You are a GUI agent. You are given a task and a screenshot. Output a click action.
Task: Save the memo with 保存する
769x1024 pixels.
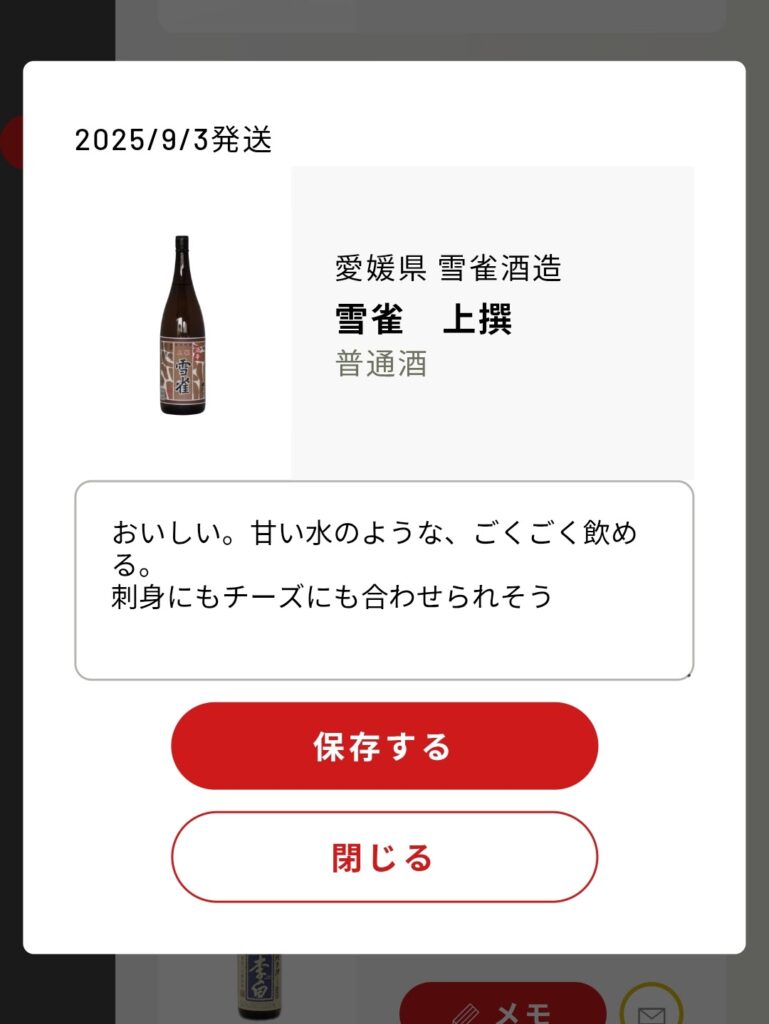(384, 746)
